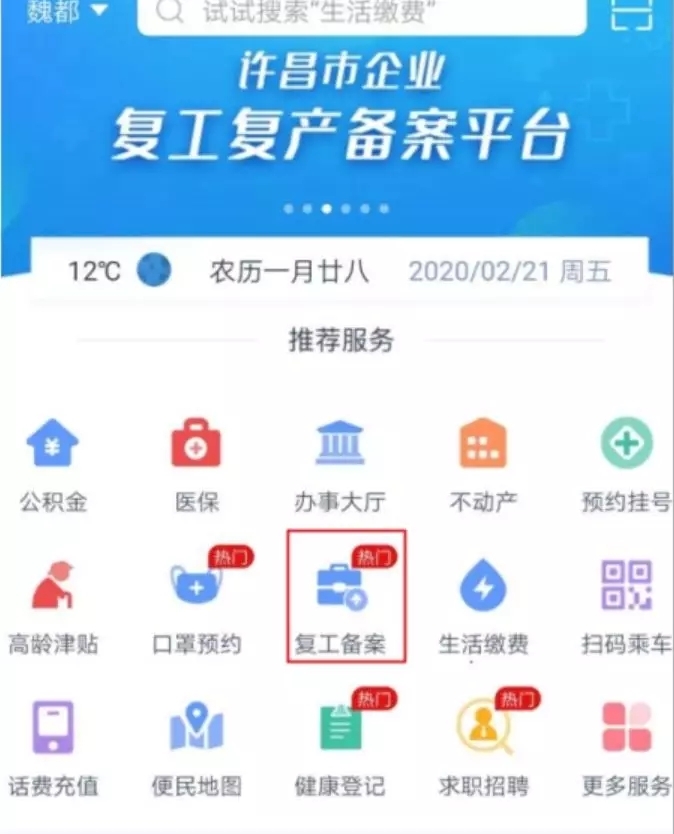Screen dimensions: 674x834
Task: View the 便民地图
Action: [x=196, y=746]
